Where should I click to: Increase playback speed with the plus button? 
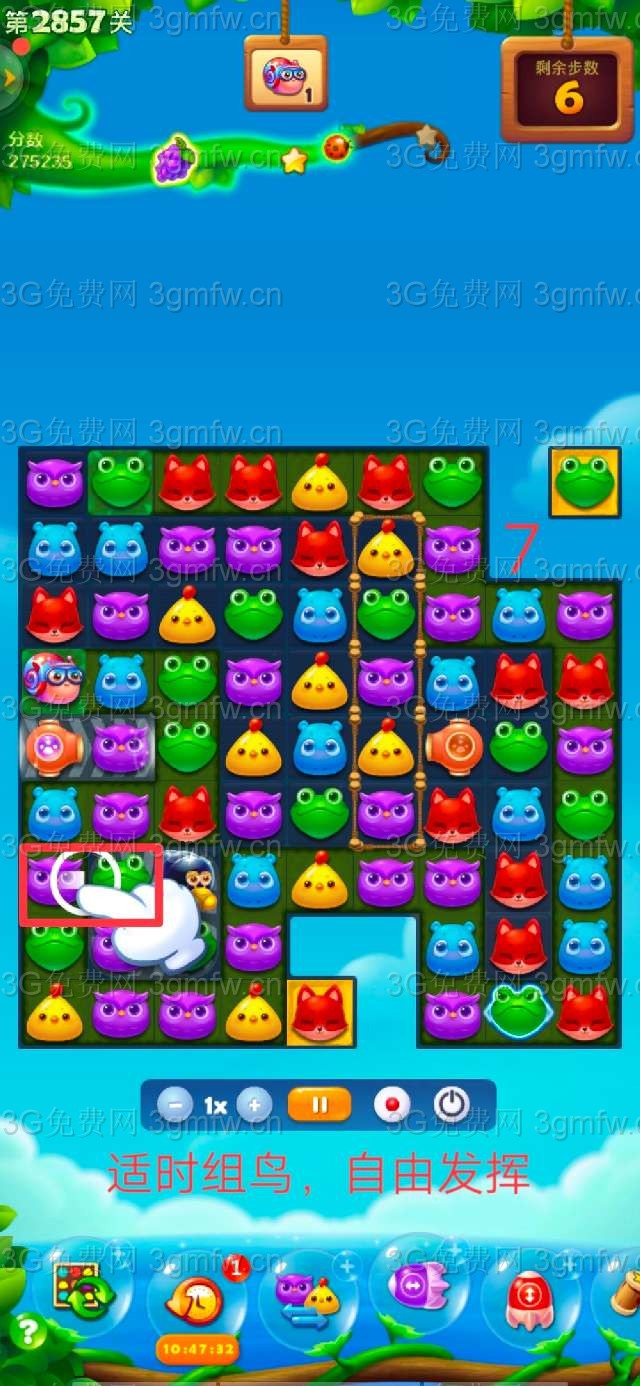point(254,1105)
